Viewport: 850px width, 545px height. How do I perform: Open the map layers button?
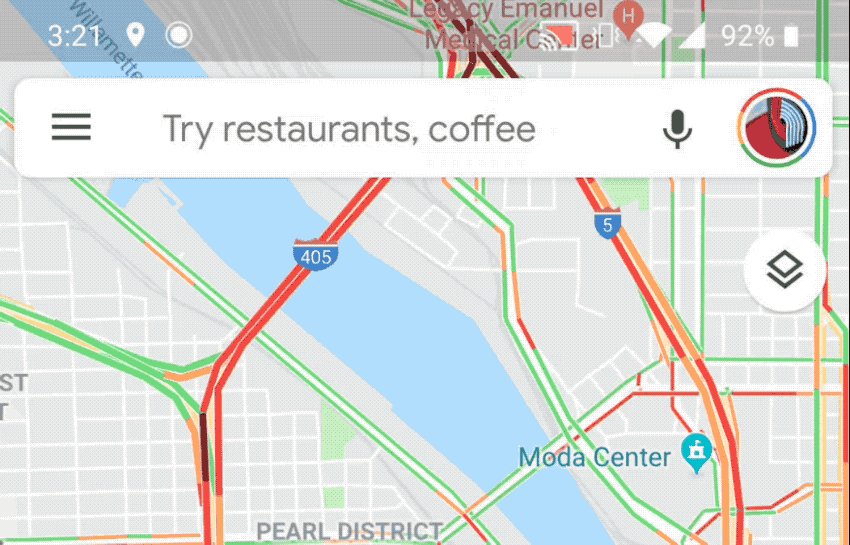(785, 269)
